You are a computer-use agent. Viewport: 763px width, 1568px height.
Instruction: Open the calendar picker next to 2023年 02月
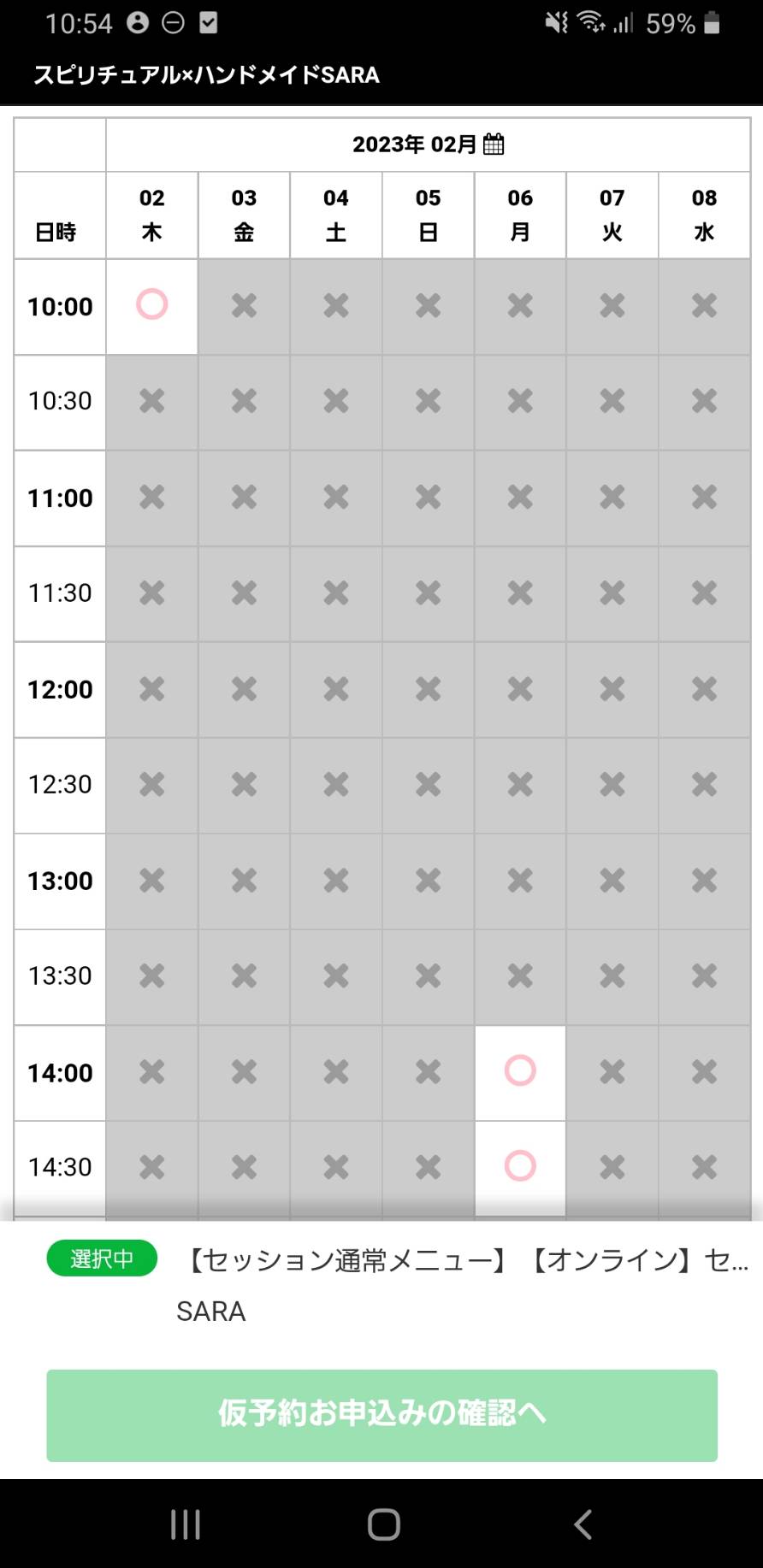point(494,144)
